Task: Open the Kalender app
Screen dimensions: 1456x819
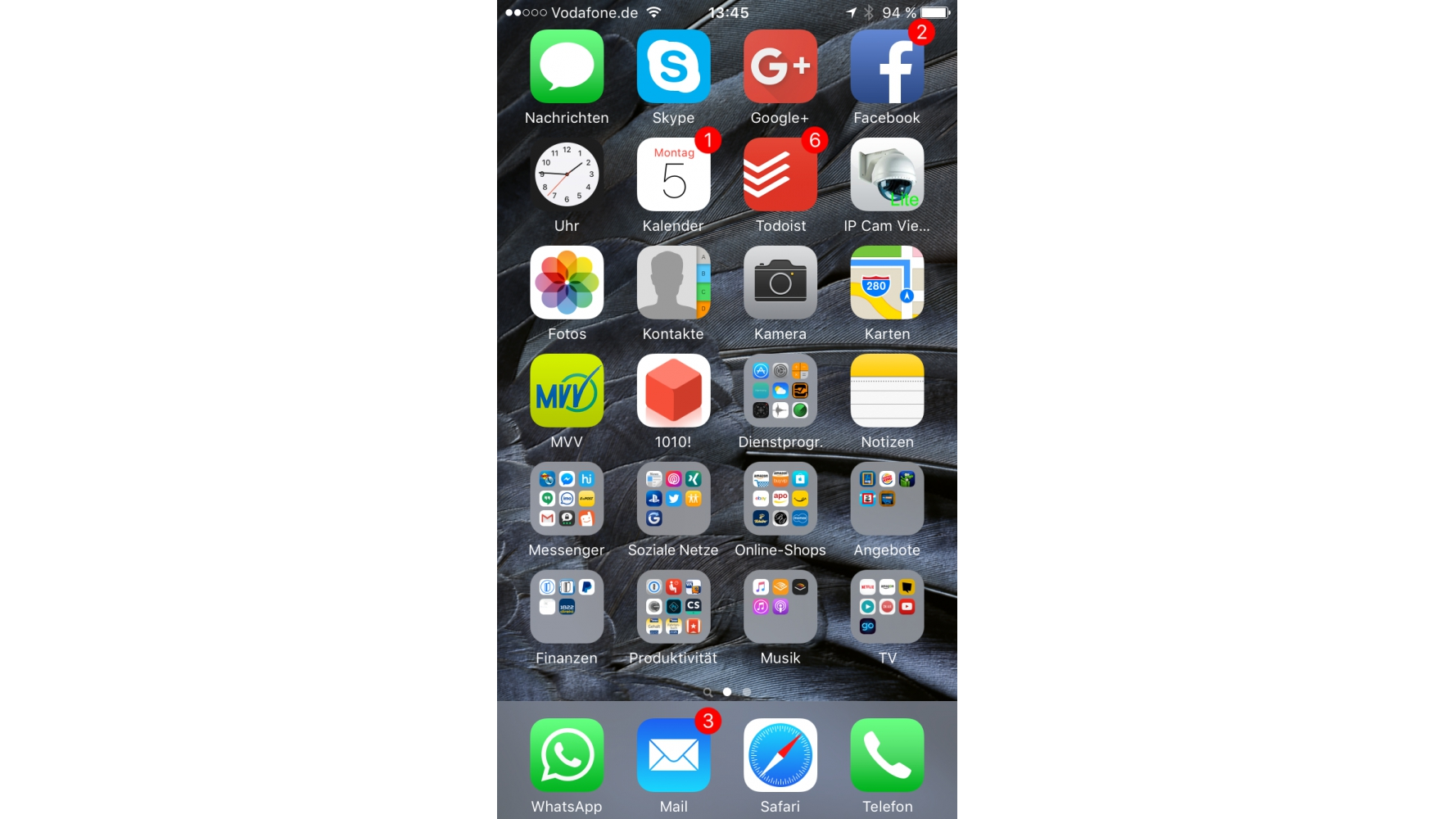Action: (673, 174)
